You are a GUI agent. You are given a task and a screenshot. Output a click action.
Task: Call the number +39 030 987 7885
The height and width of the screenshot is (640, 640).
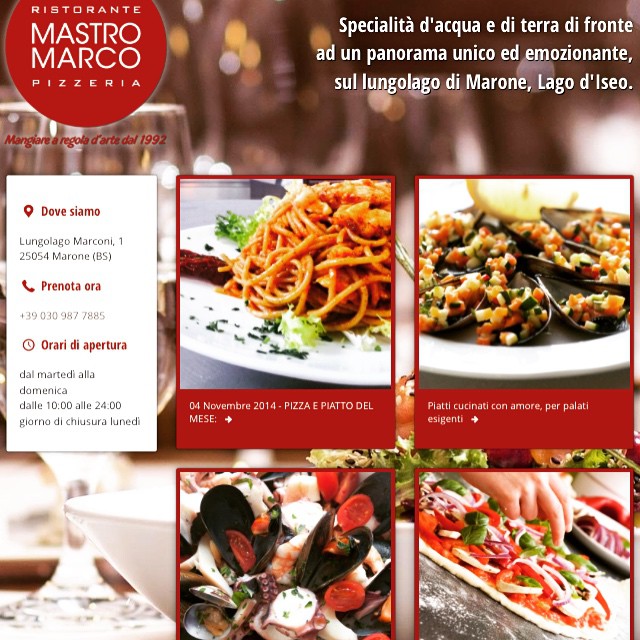click(62, 316)
